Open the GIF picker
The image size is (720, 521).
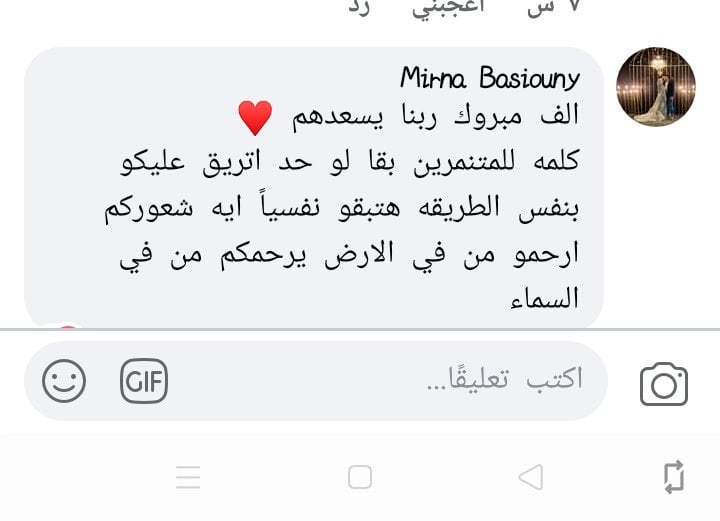click(144, 381)
